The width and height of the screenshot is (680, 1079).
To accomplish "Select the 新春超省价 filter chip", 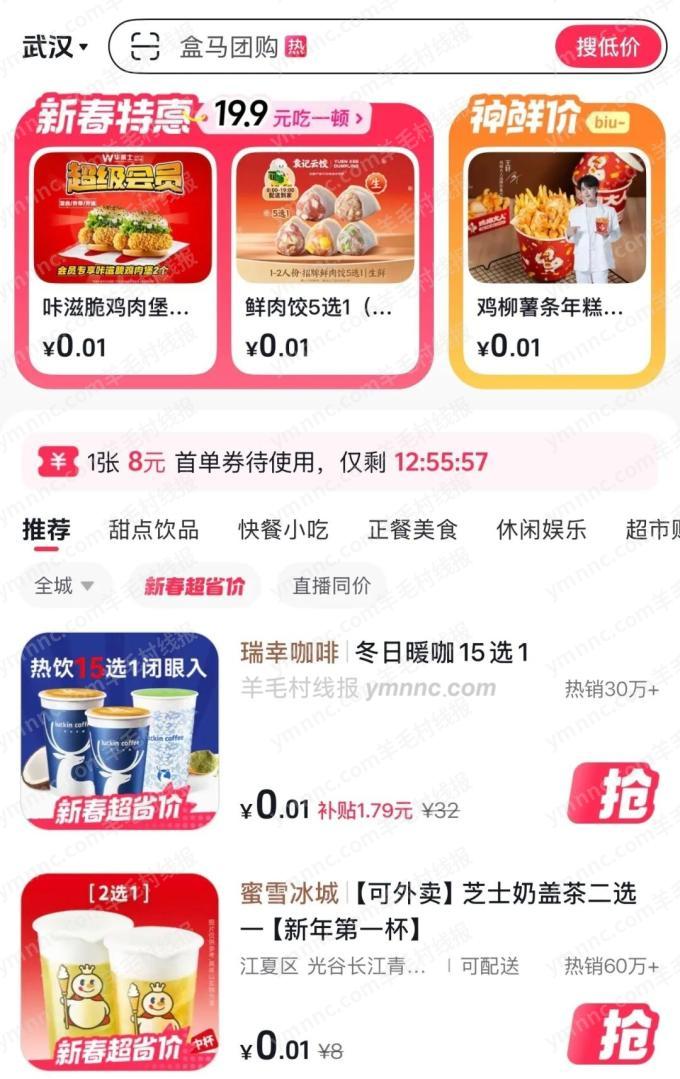I will pos(194,586).
